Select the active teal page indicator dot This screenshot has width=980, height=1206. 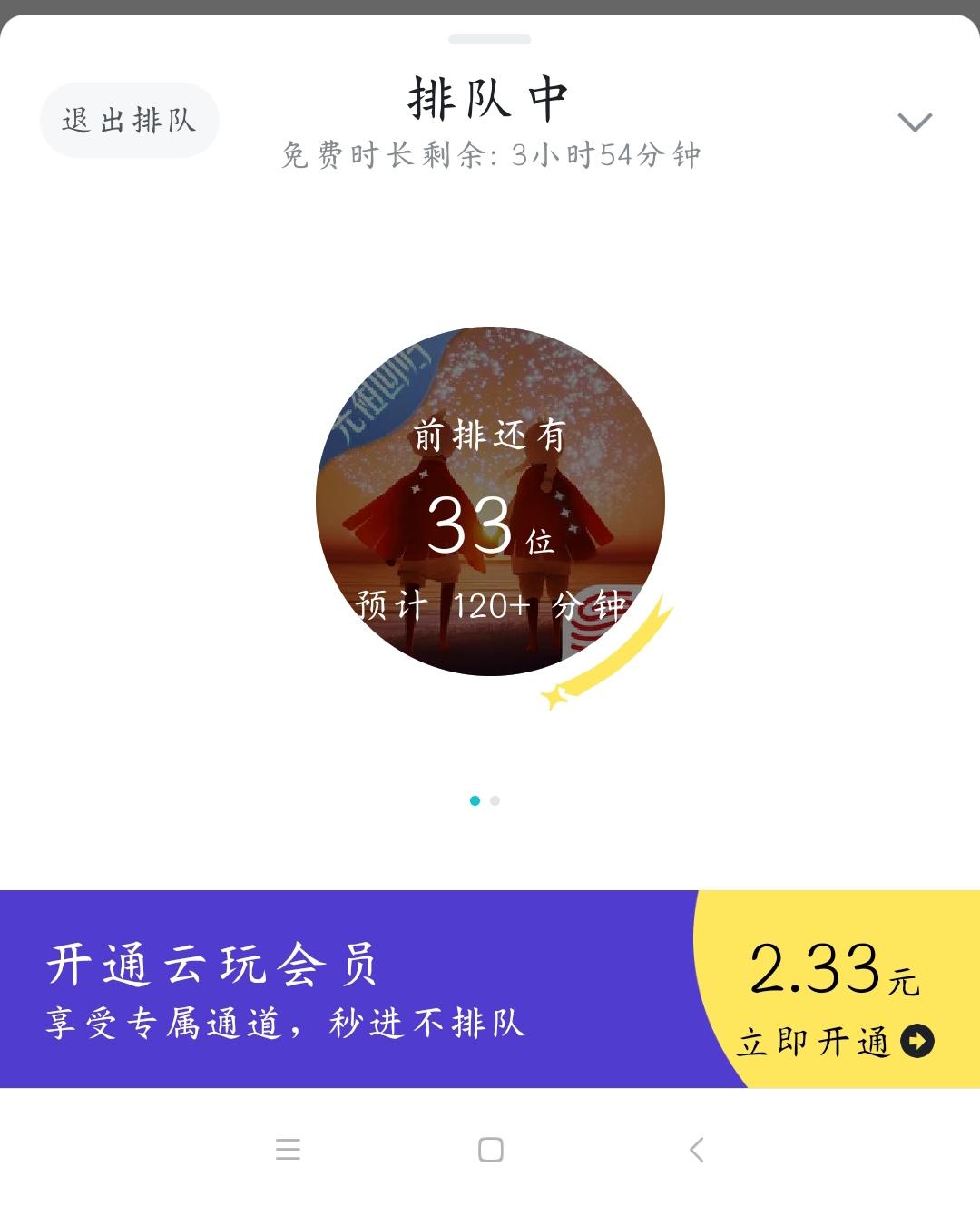click(x=474, y=800)
